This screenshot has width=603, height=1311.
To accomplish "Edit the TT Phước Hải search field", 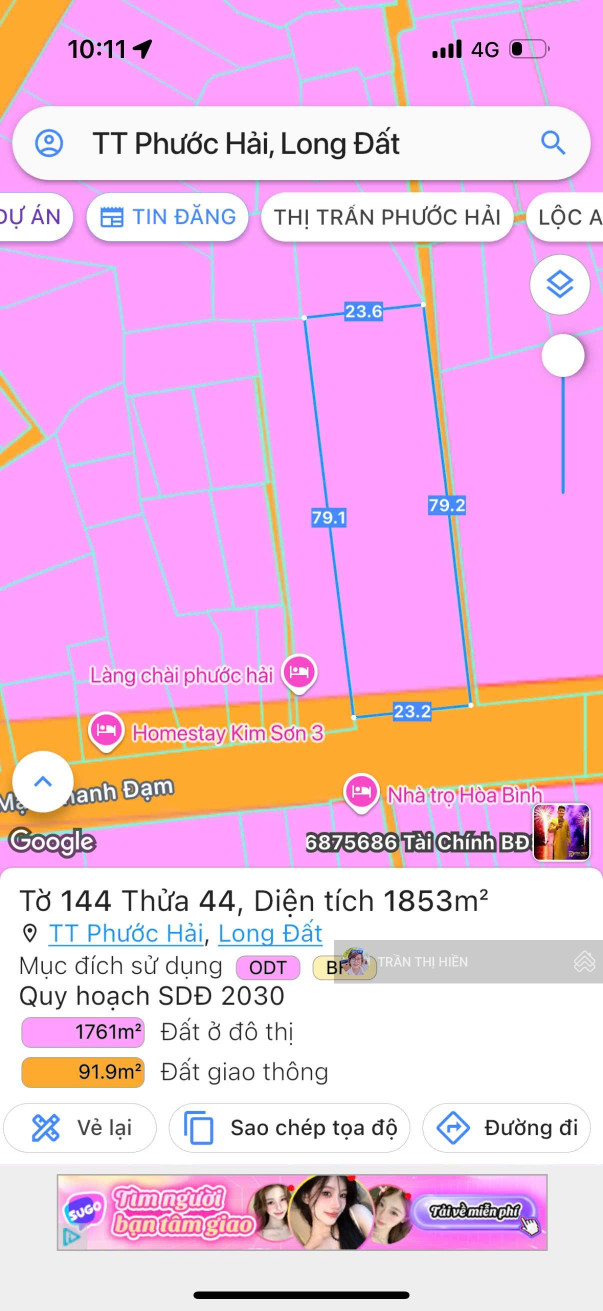I will click(301, 143).
